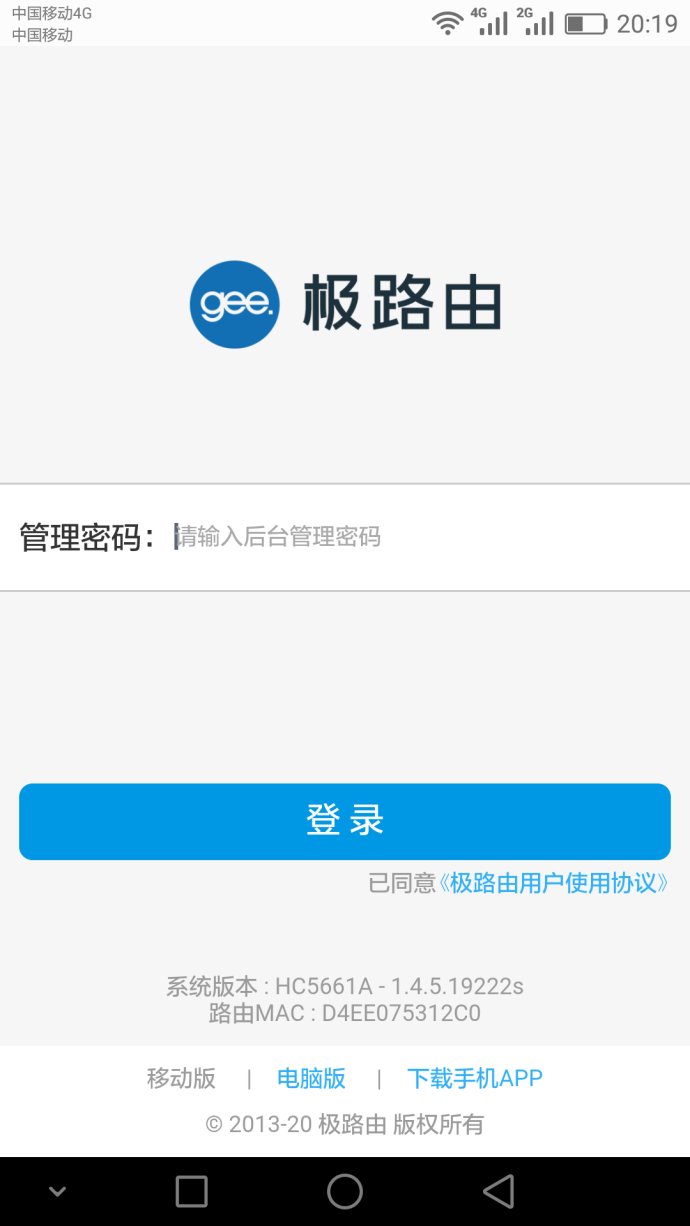Viewport: 690px width, 1226px height.
Task: Select the 移动版 mobile version link
Action: pos(181,1078)
